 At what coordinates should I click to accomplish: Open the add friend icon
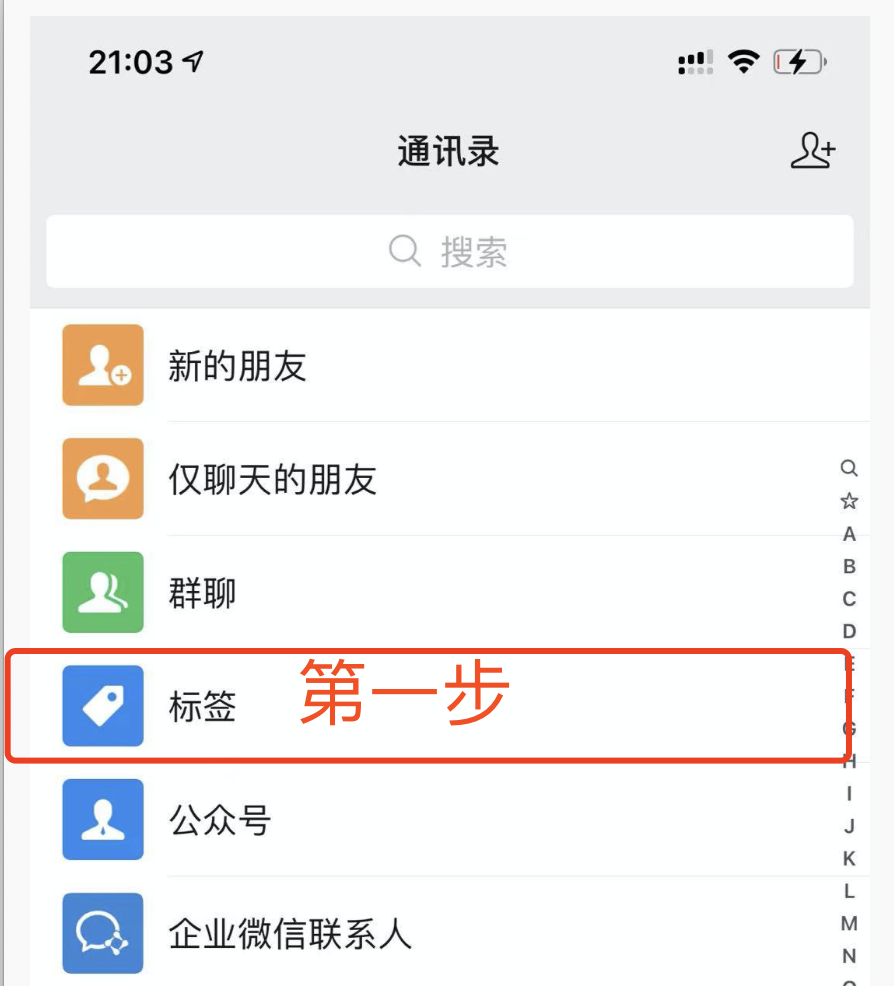tap(812, 152)
